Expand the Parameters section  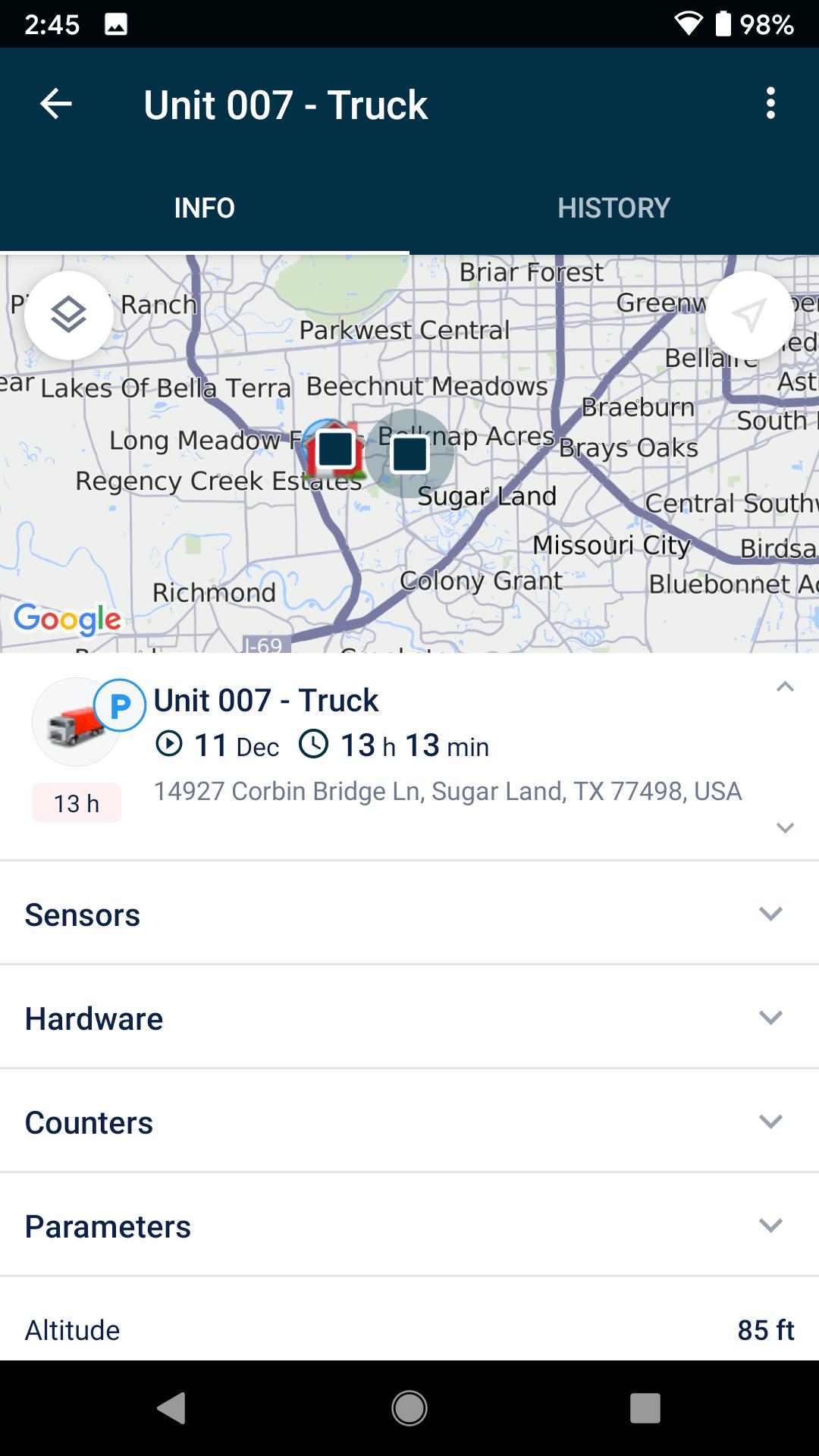[409, 1225]
